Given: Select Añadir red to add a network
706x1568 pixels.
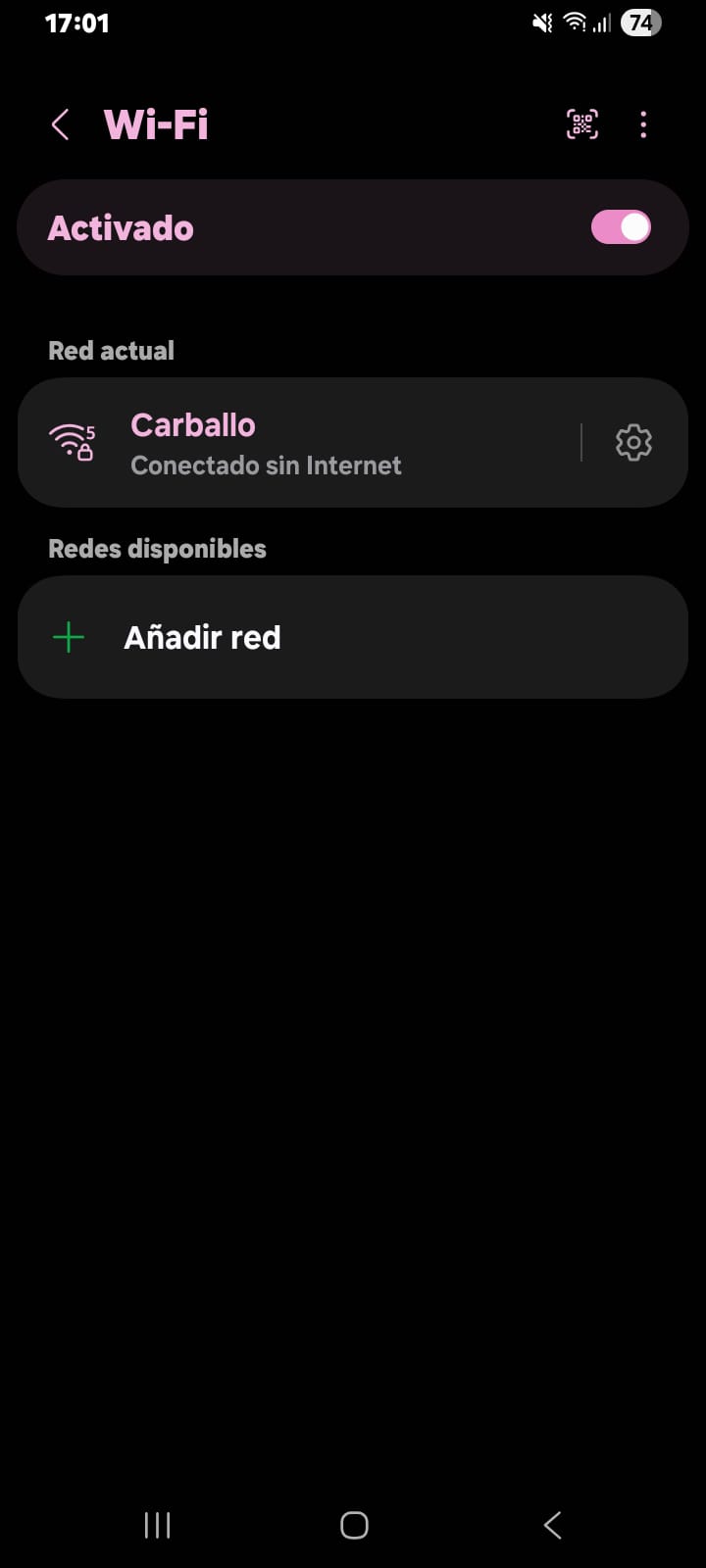Looking at the screenshot, I should [x=202, y=638].
